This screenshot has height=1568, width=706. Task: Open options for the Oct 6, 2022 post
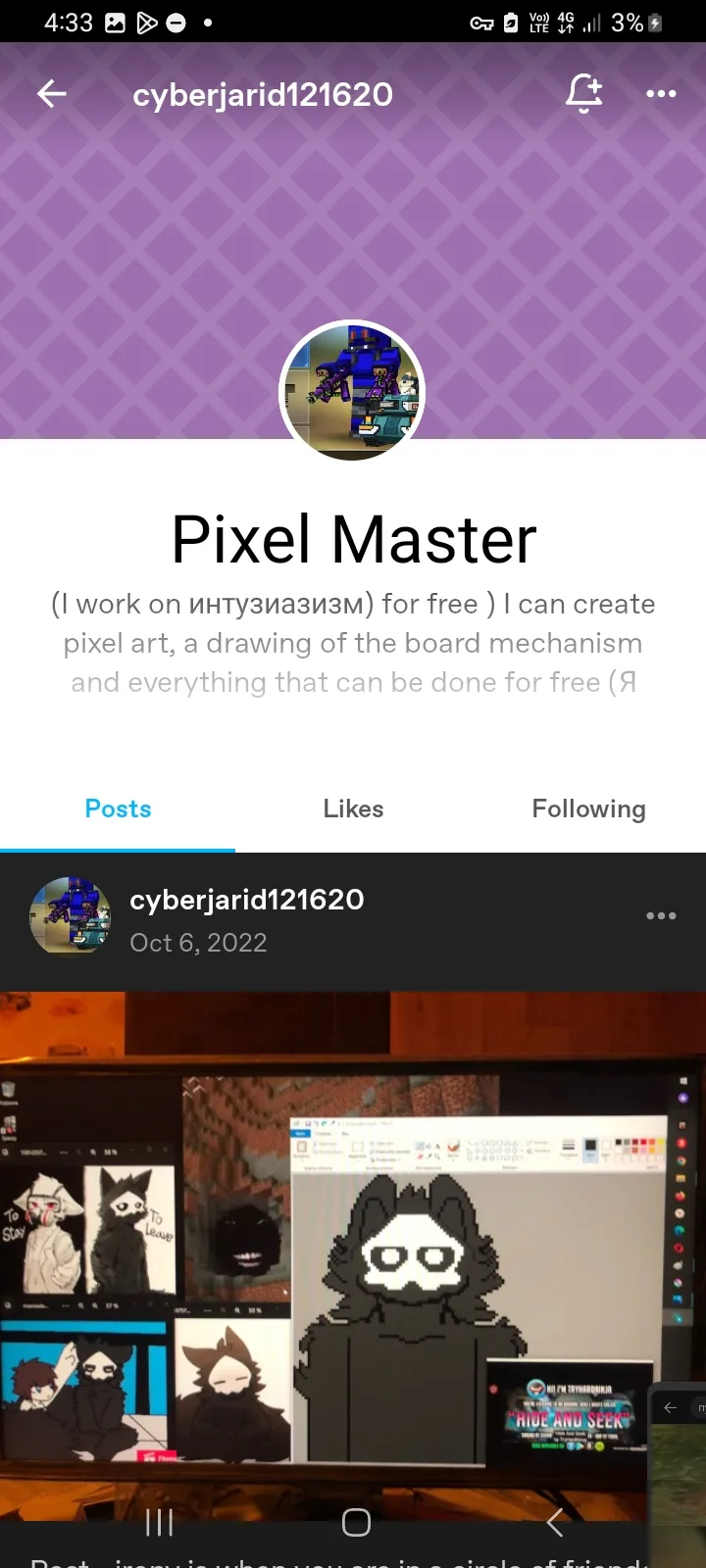(x=661, y=915)
